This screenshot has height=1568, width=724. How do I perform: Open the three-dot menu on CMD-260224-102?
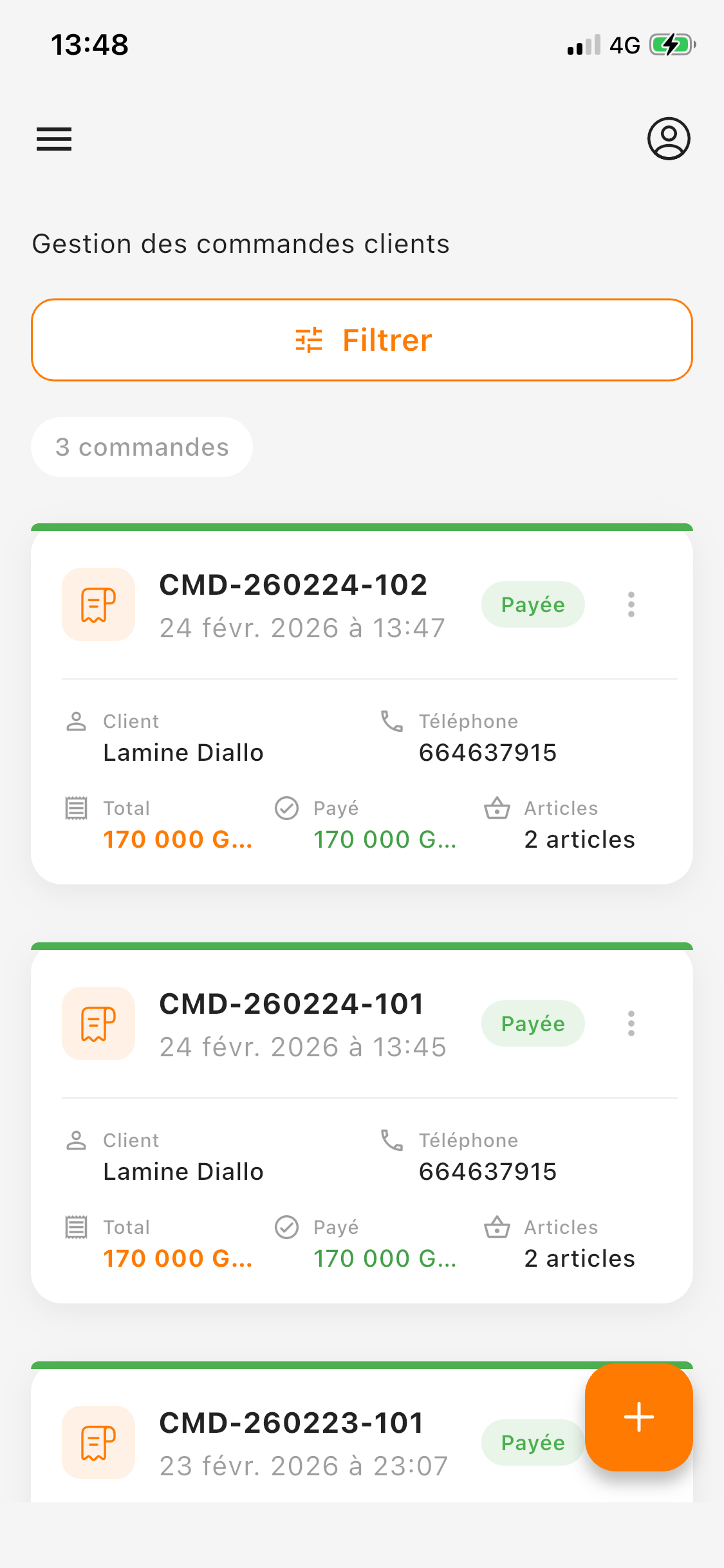click(631, 604)
